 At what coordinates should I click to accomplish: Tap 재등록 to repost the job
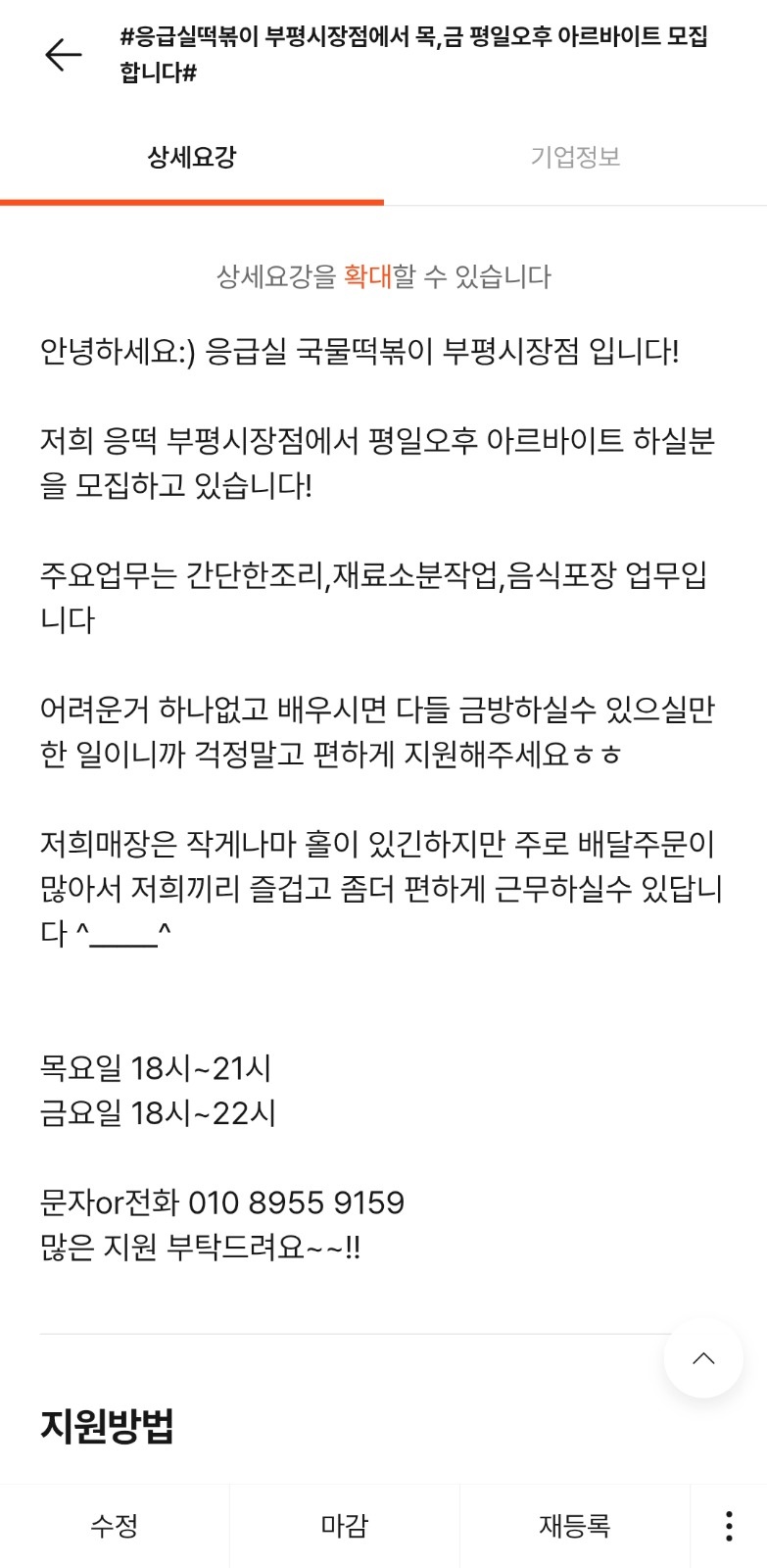pos(575,1525)
